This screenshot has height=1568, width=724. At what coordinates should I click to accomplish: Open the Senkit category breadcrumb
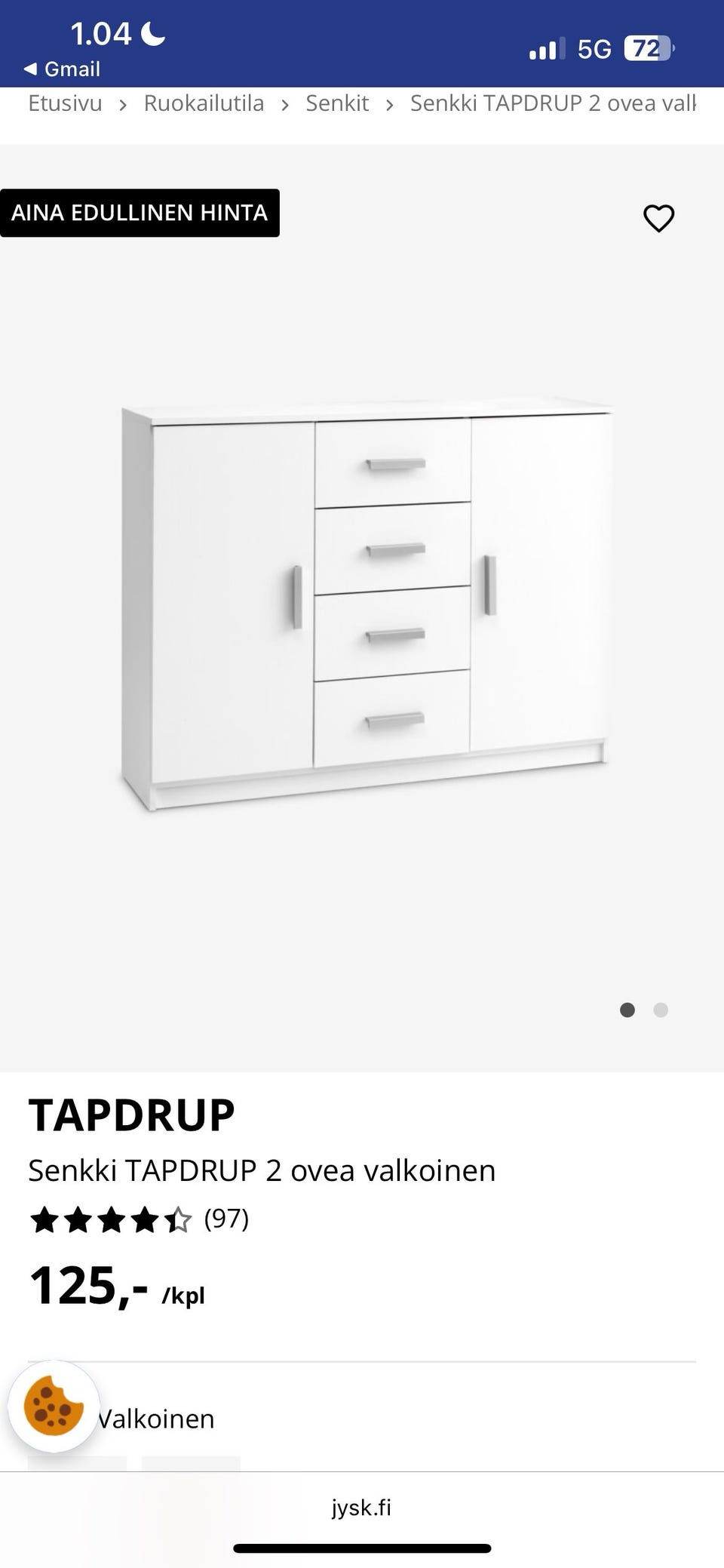coord(337,103)
